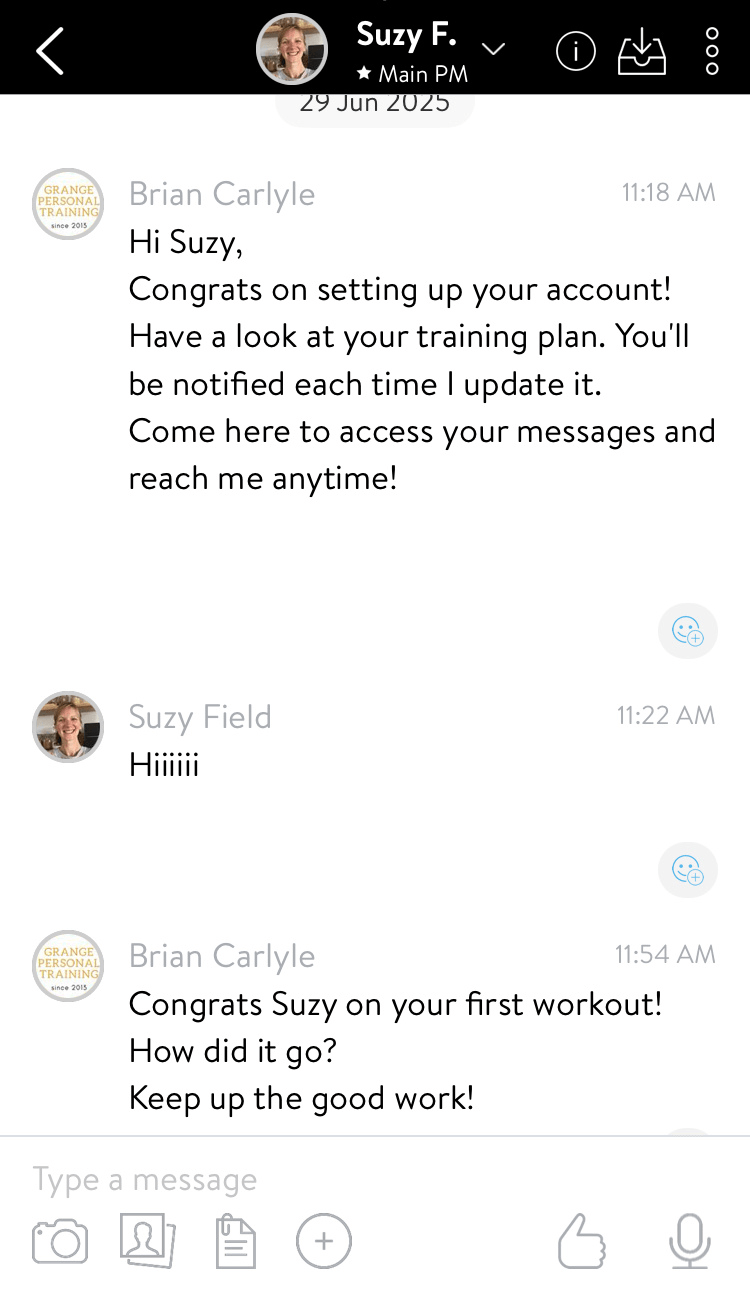Archive the conversation via inbox icon
The width and height of the screenshot is (750, 1301).
pyautogui.click(x=642, y=50)
